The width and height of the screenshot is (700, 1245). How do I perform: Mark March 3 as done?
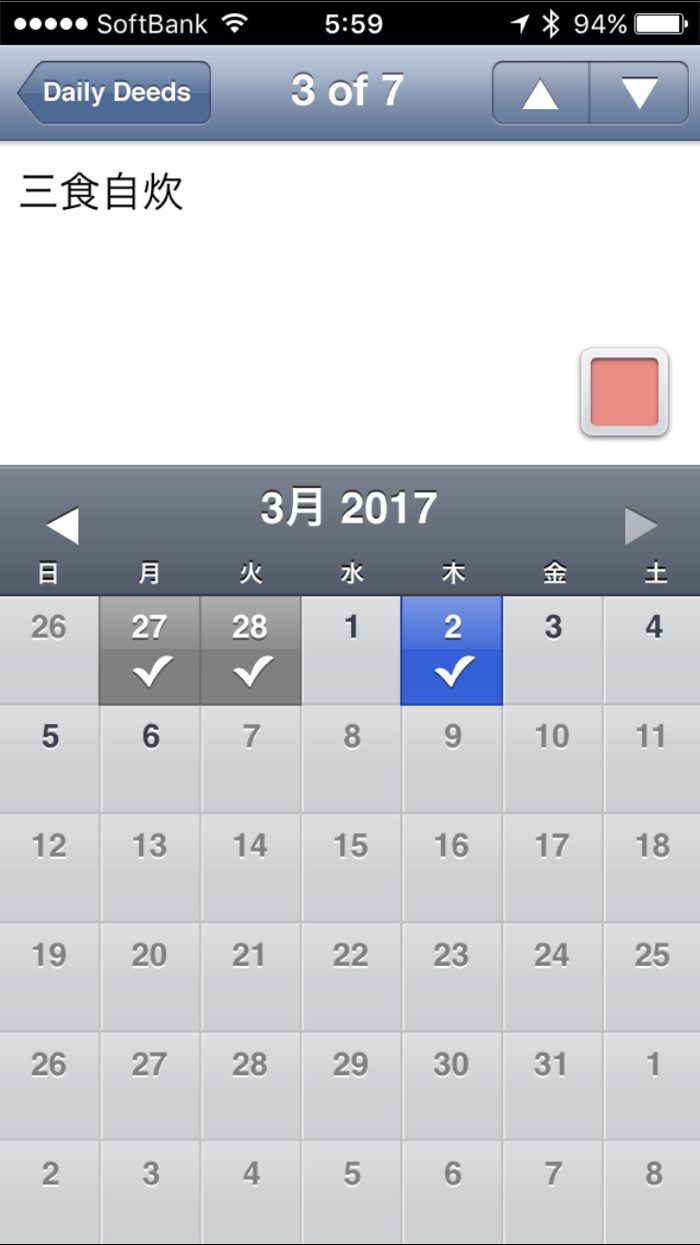coord(553,651)
